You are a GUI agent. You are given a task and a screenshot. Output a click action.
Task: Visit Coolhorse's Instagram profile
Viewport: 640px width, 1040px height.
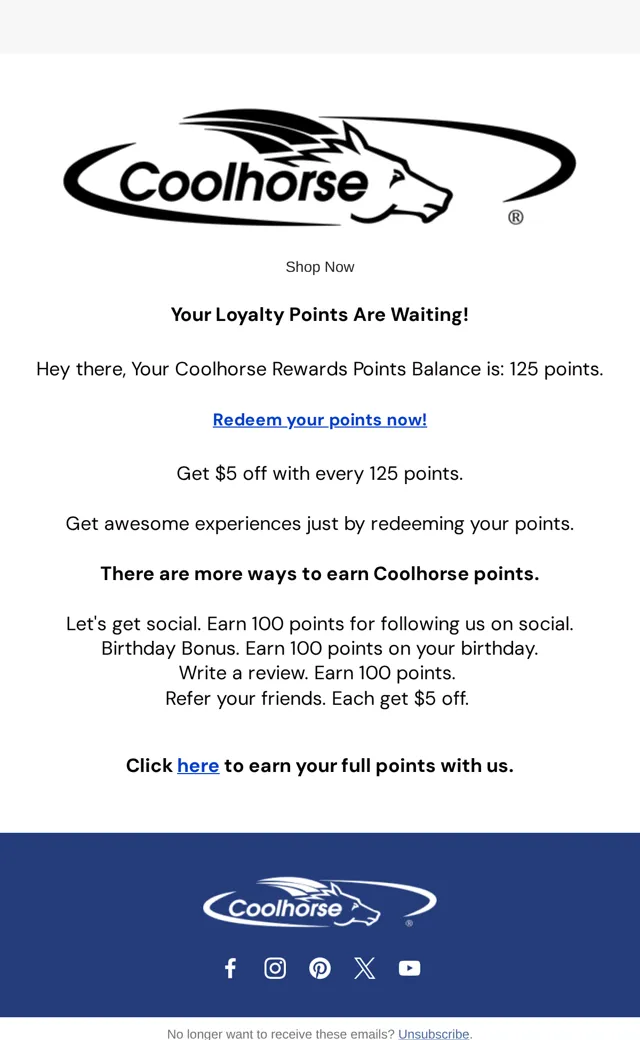pyautogui.click(x=275, y=968)
